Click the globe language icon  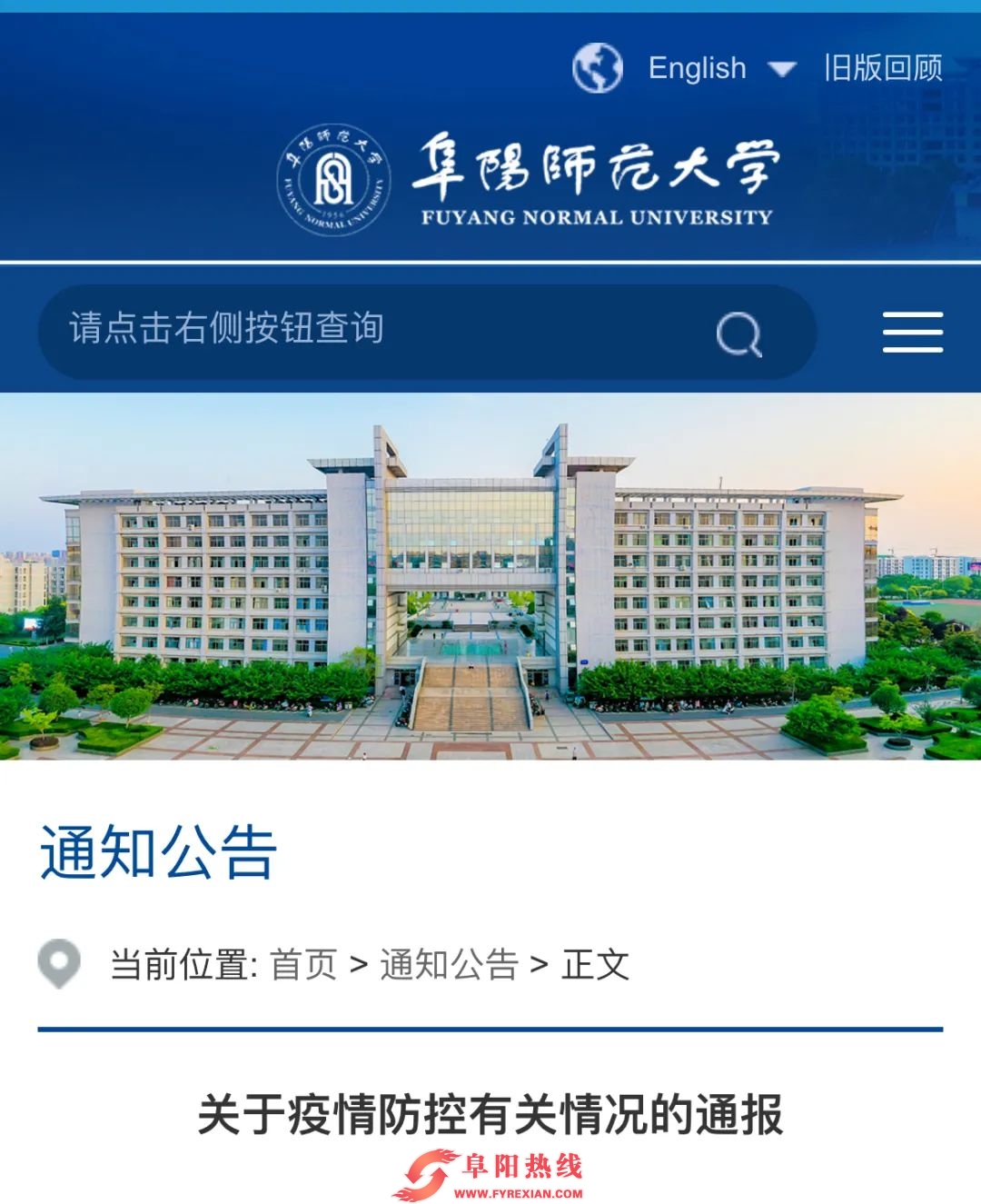599,67
